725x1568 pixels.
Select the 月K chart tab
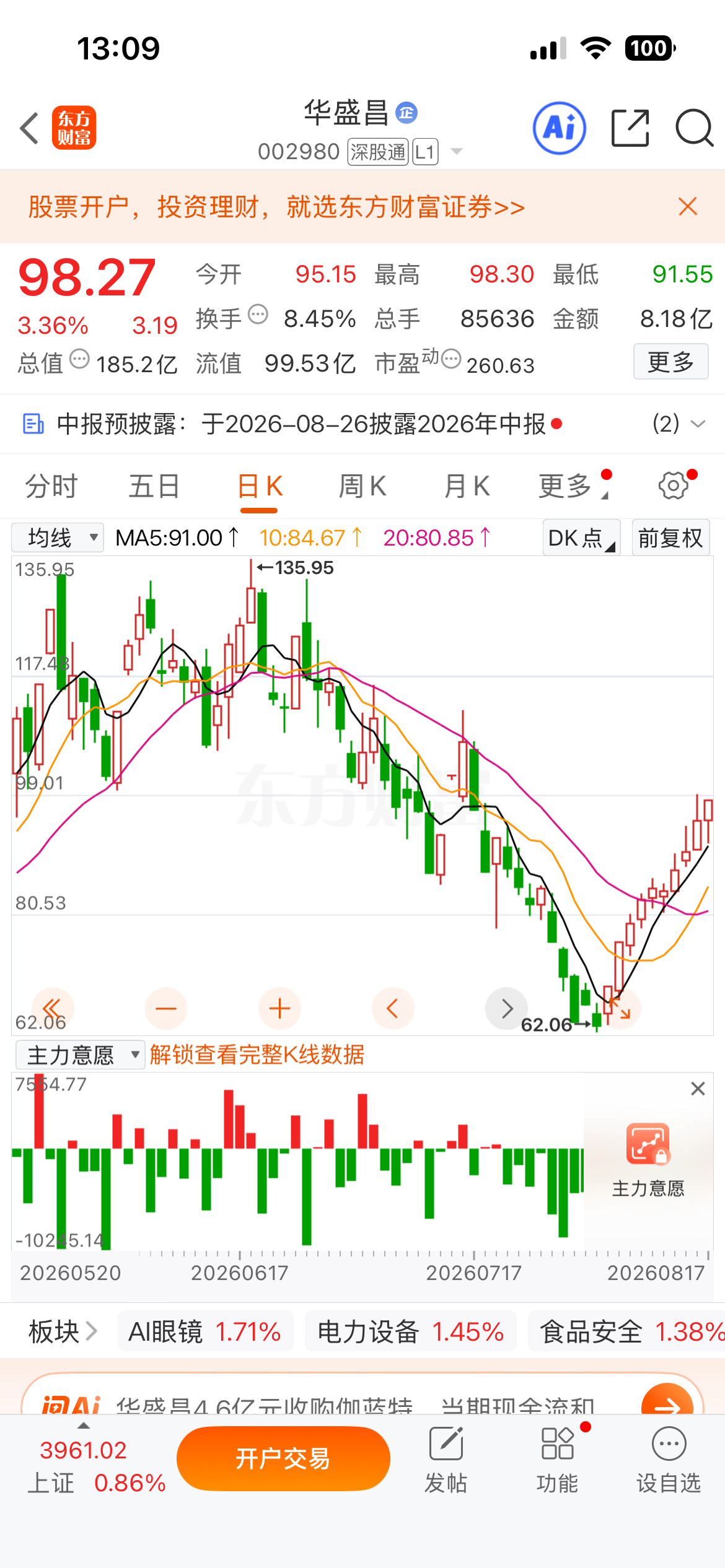pyautogui.click(x=467, y=486)
